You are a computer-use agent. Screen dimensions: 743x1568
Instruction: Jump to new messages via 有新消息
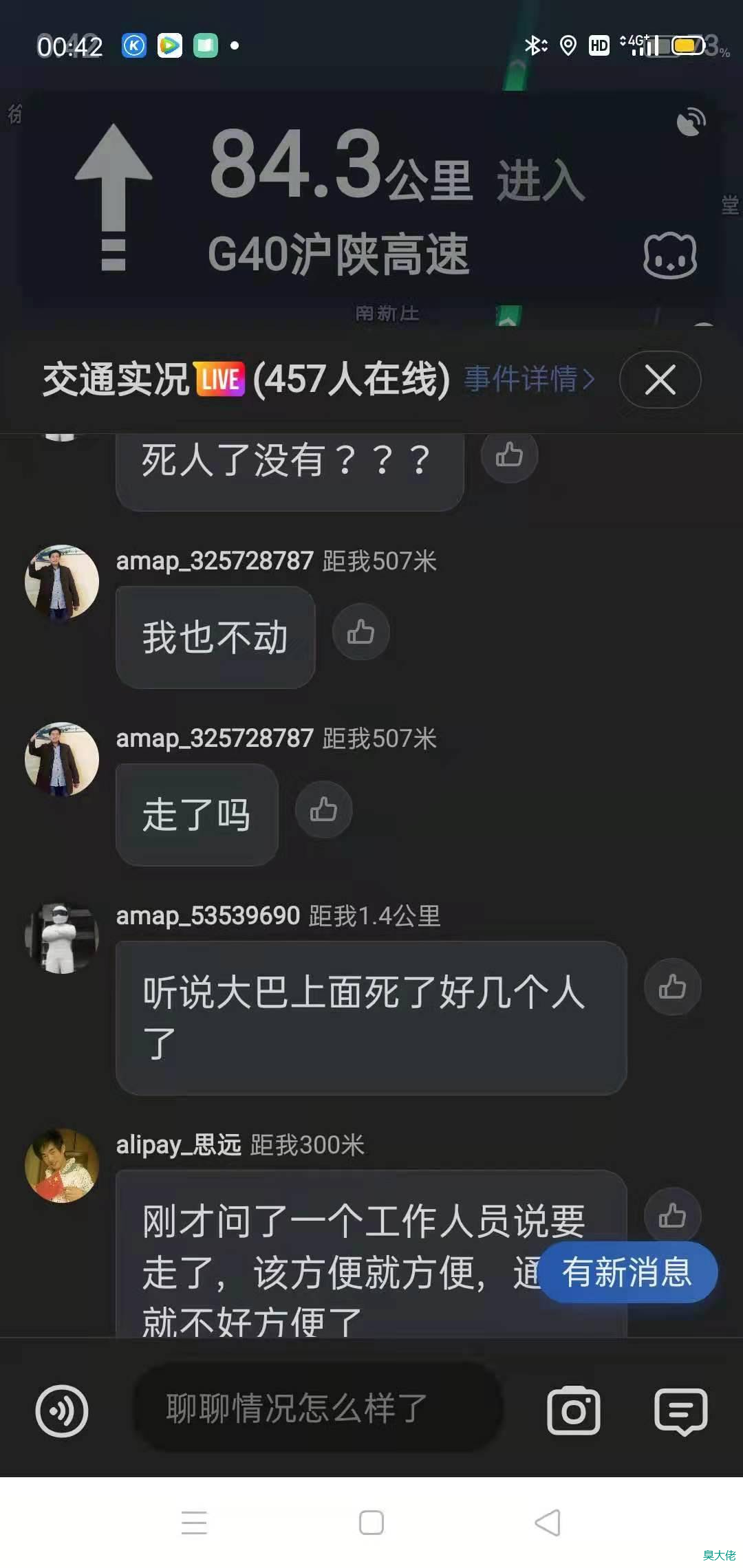[x=627, y=1272]
